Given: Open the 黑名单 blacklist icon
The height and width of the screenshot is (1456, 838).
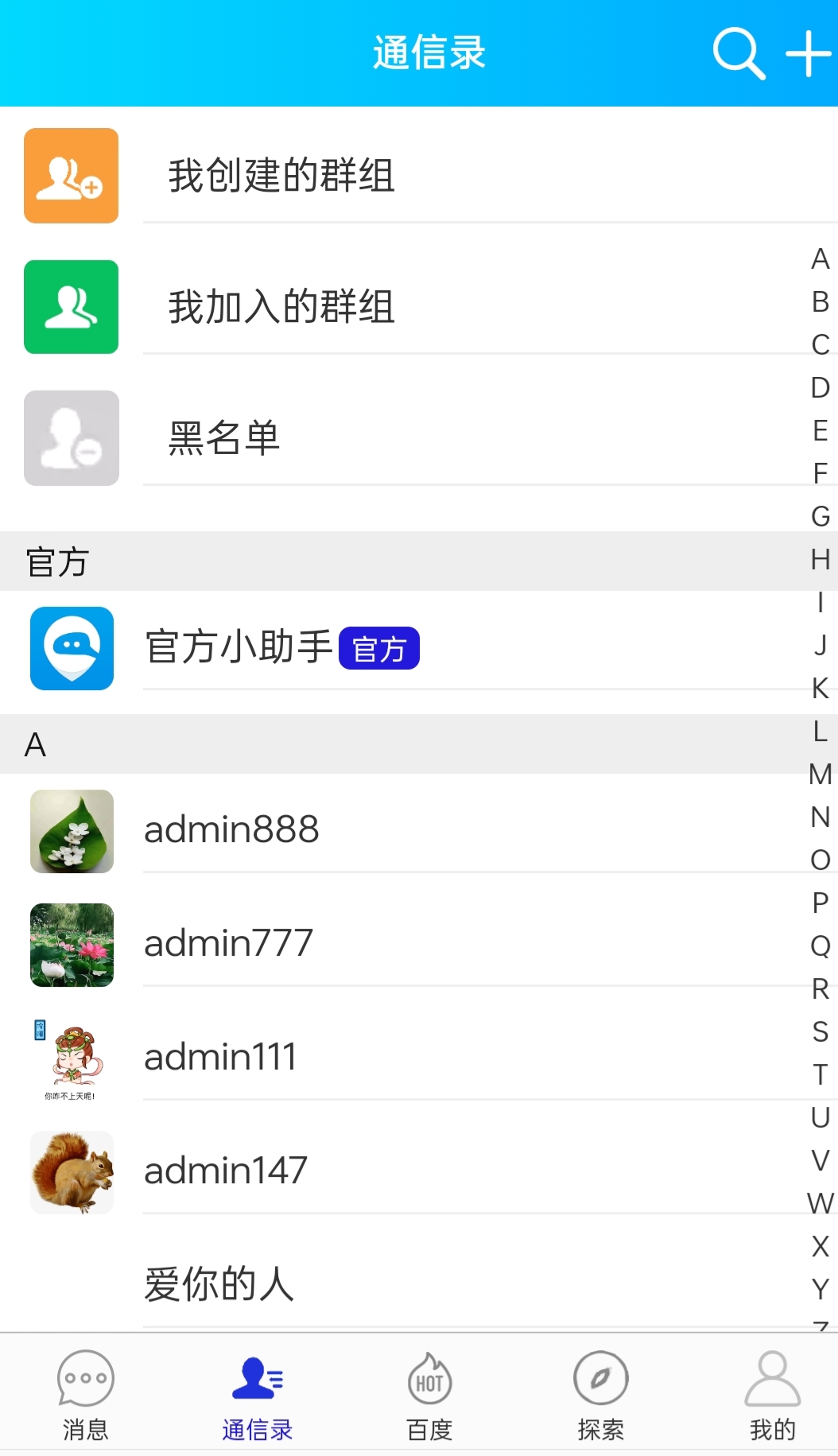Looking at the screenshot, I should [71, 437].
